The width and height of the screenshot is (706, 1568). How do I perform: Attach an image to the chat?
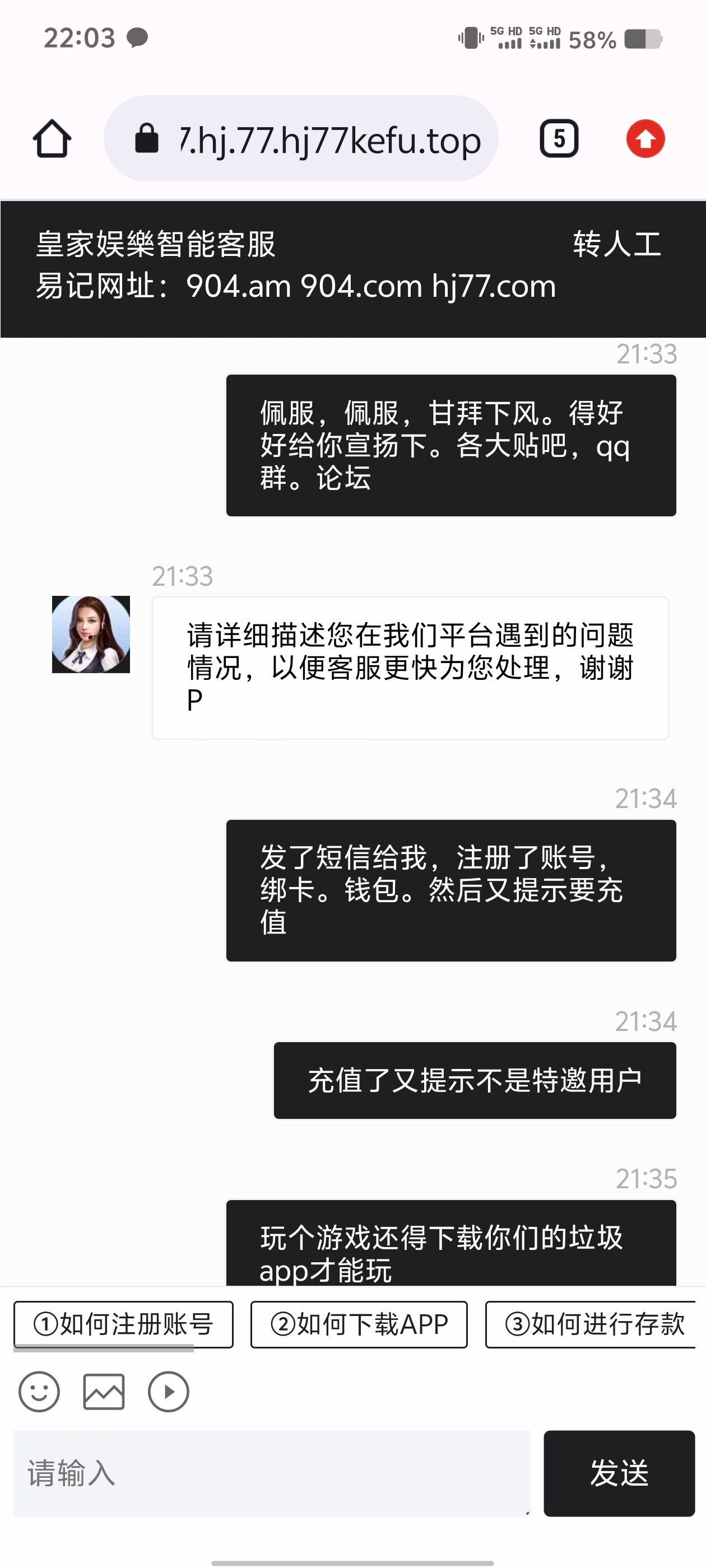[104, 1392]
